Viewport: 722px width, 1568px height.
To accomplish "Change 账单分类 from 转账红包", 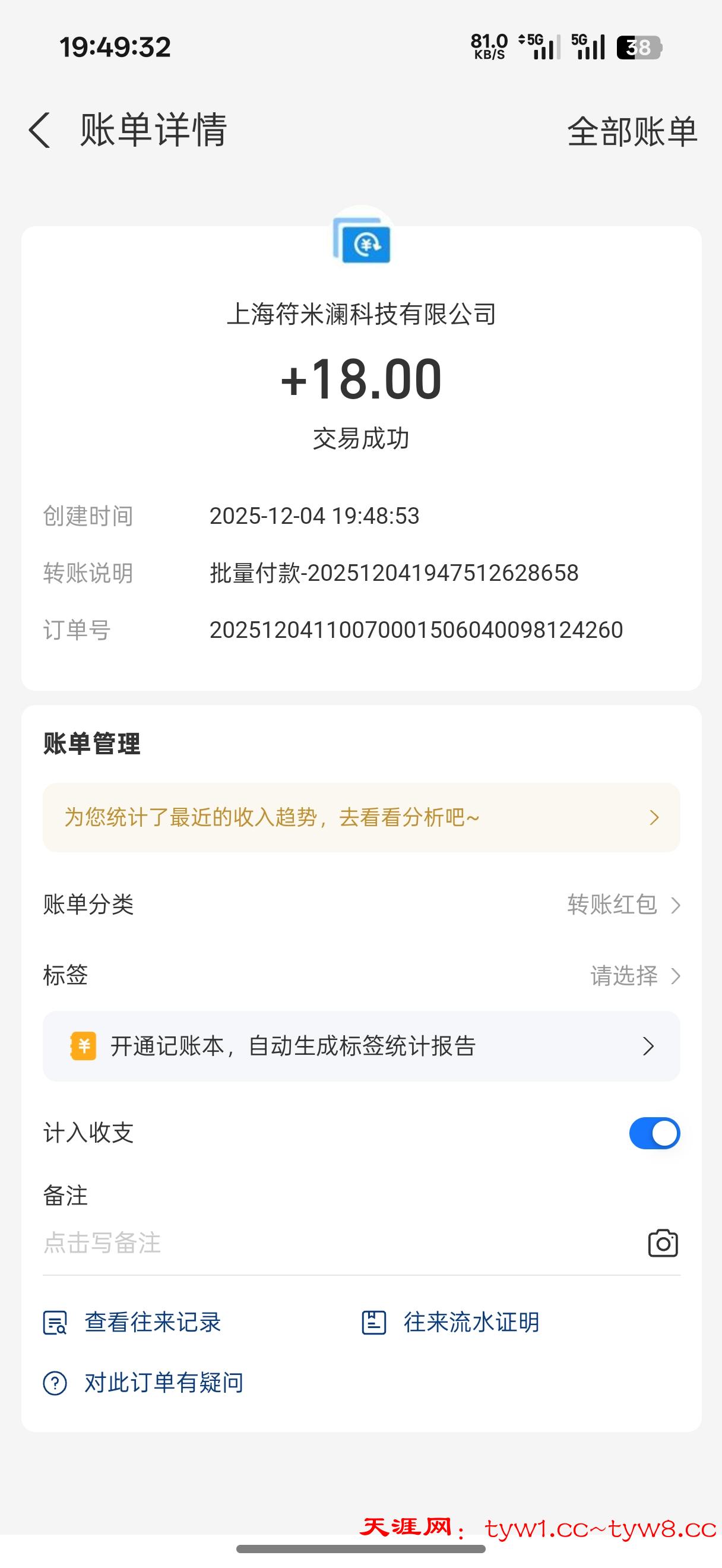I will tap(623, 905).
